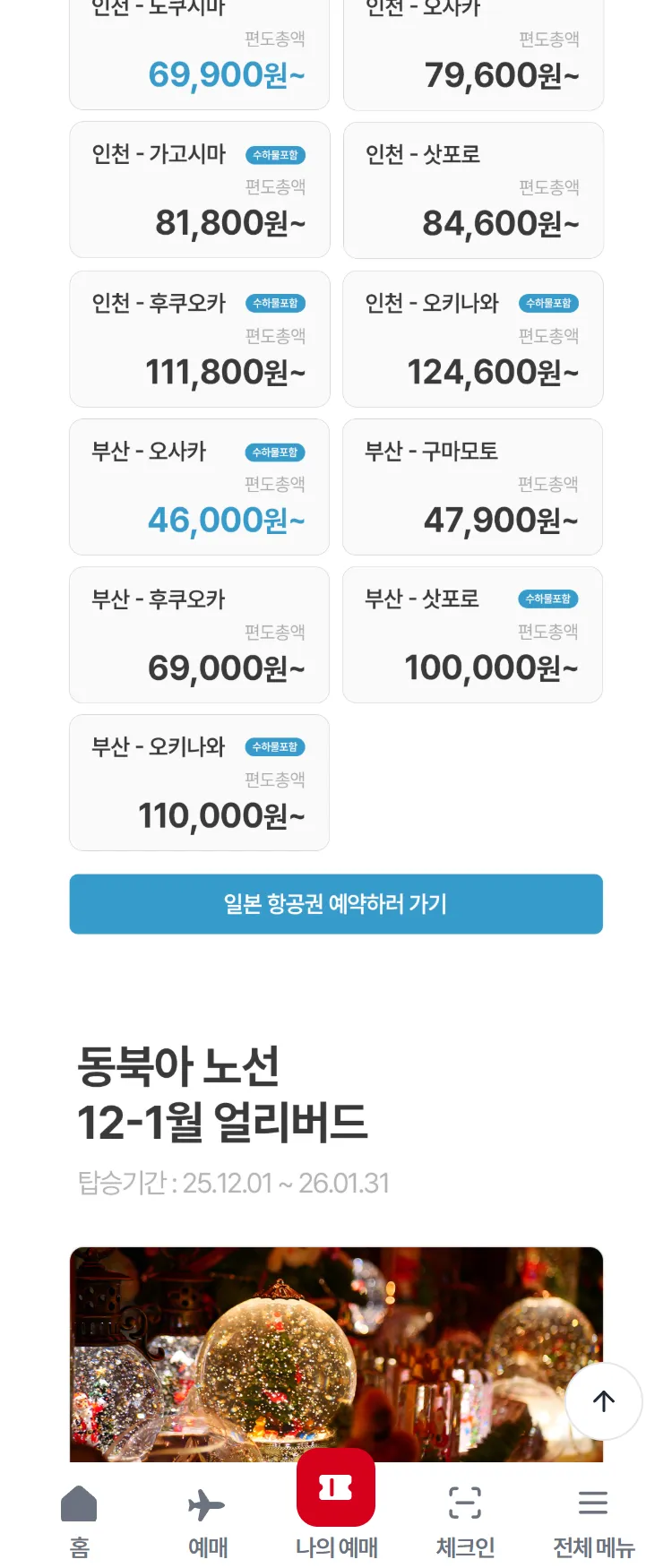Open the 부산 - 삿포로 fare card
This screenshot has width=672, height=1568.
[x=473, y=634]
